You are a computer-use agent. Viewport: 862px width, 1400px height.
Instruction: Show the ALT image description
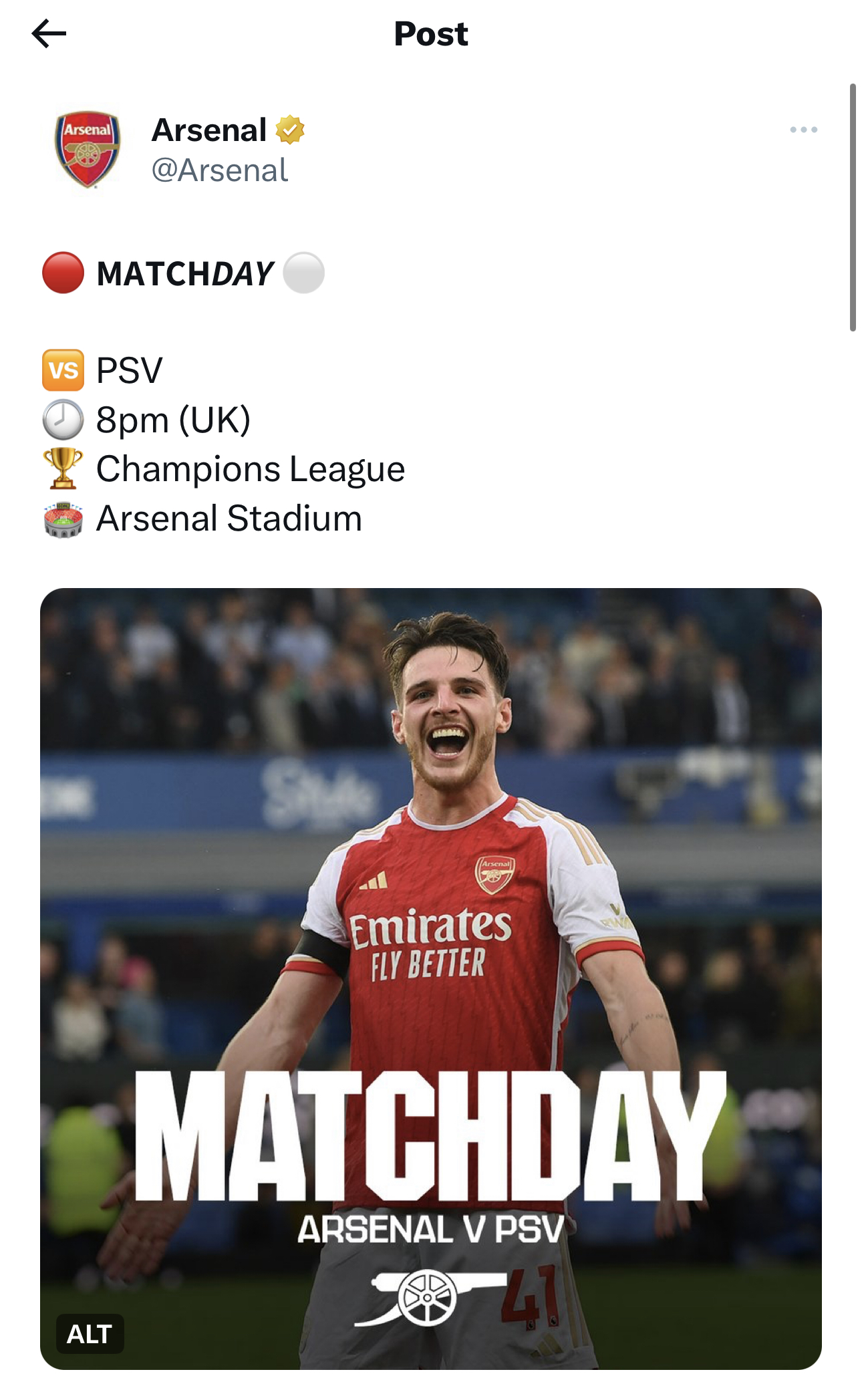point(90,1334)
